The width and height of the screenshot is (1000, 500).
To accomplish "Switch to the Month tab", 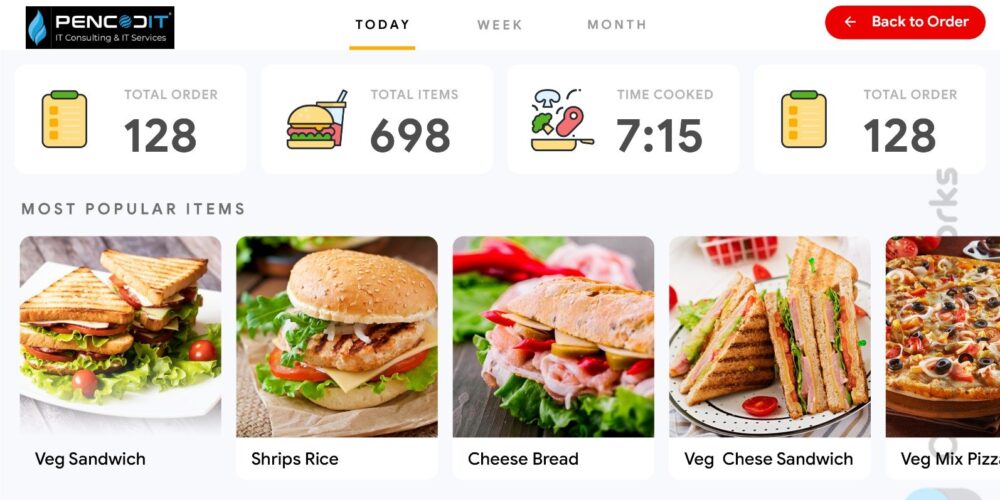I will click(616, 25).
